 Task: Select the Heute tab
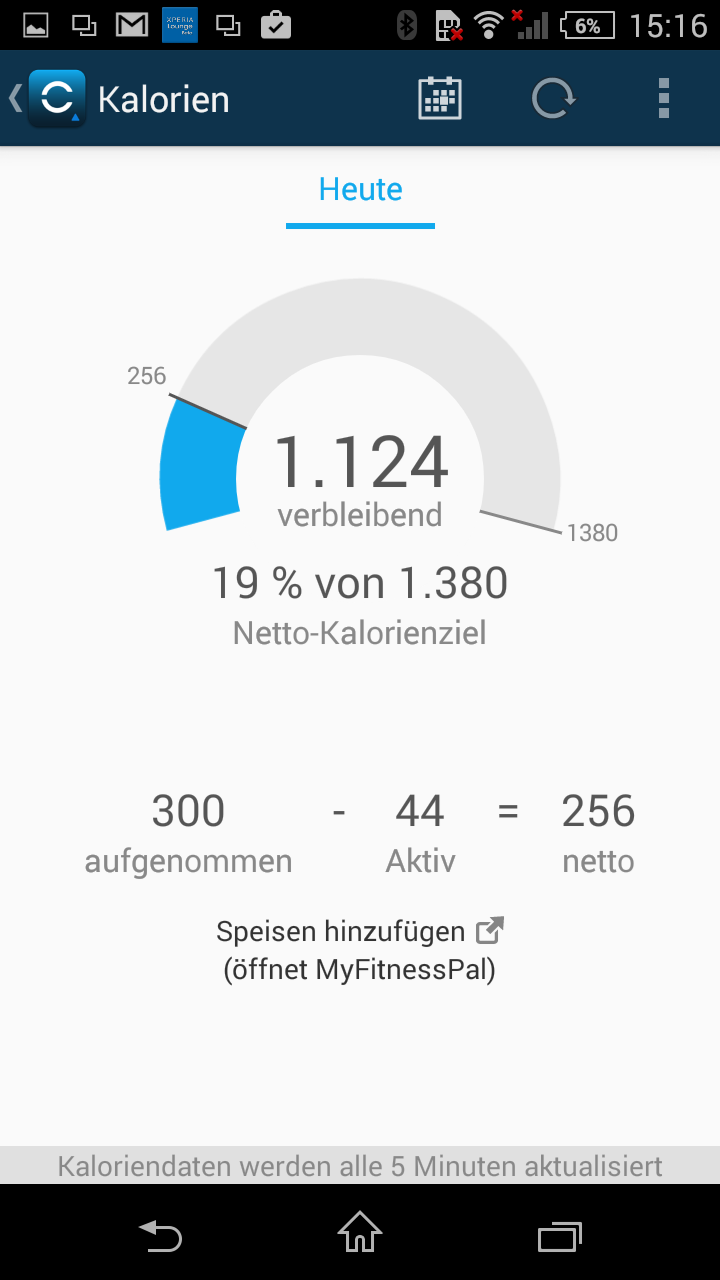360,190
